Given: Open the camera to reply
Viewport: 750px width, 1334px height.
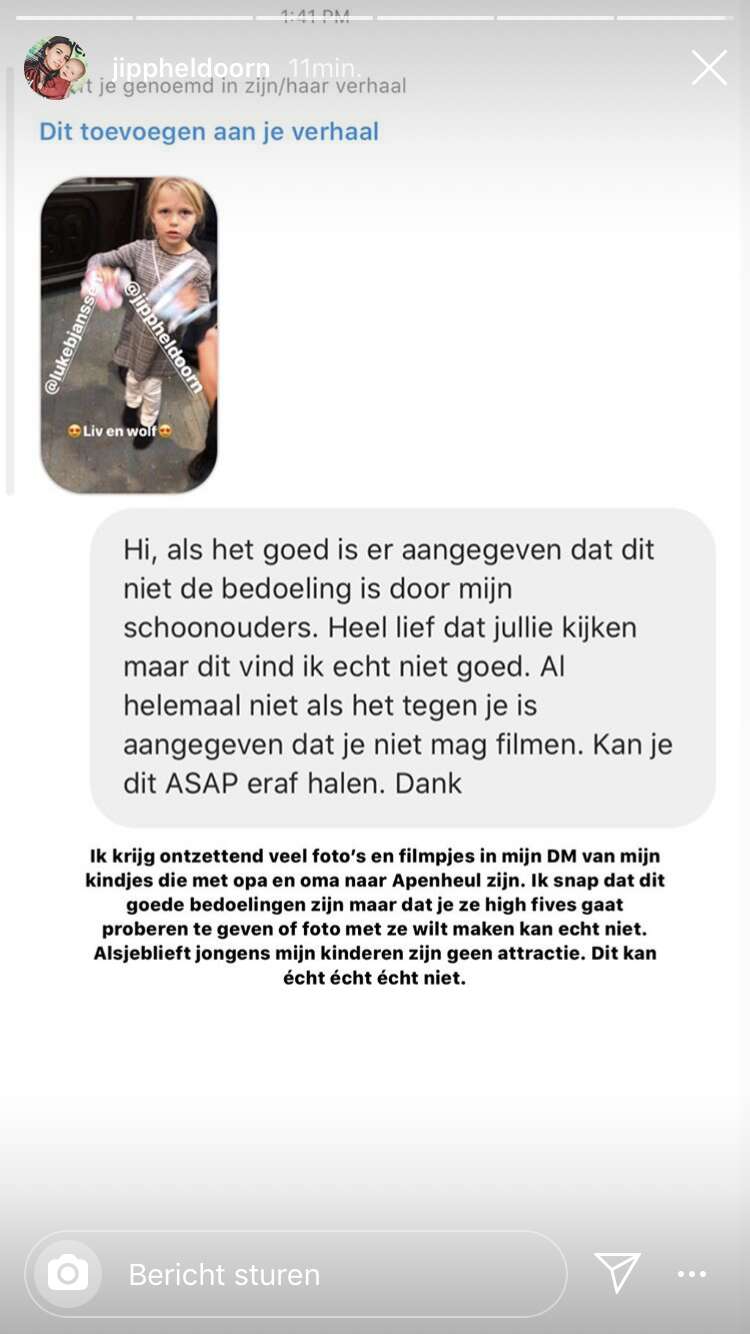Looking at the screenshot, I should pos(68,1274).
